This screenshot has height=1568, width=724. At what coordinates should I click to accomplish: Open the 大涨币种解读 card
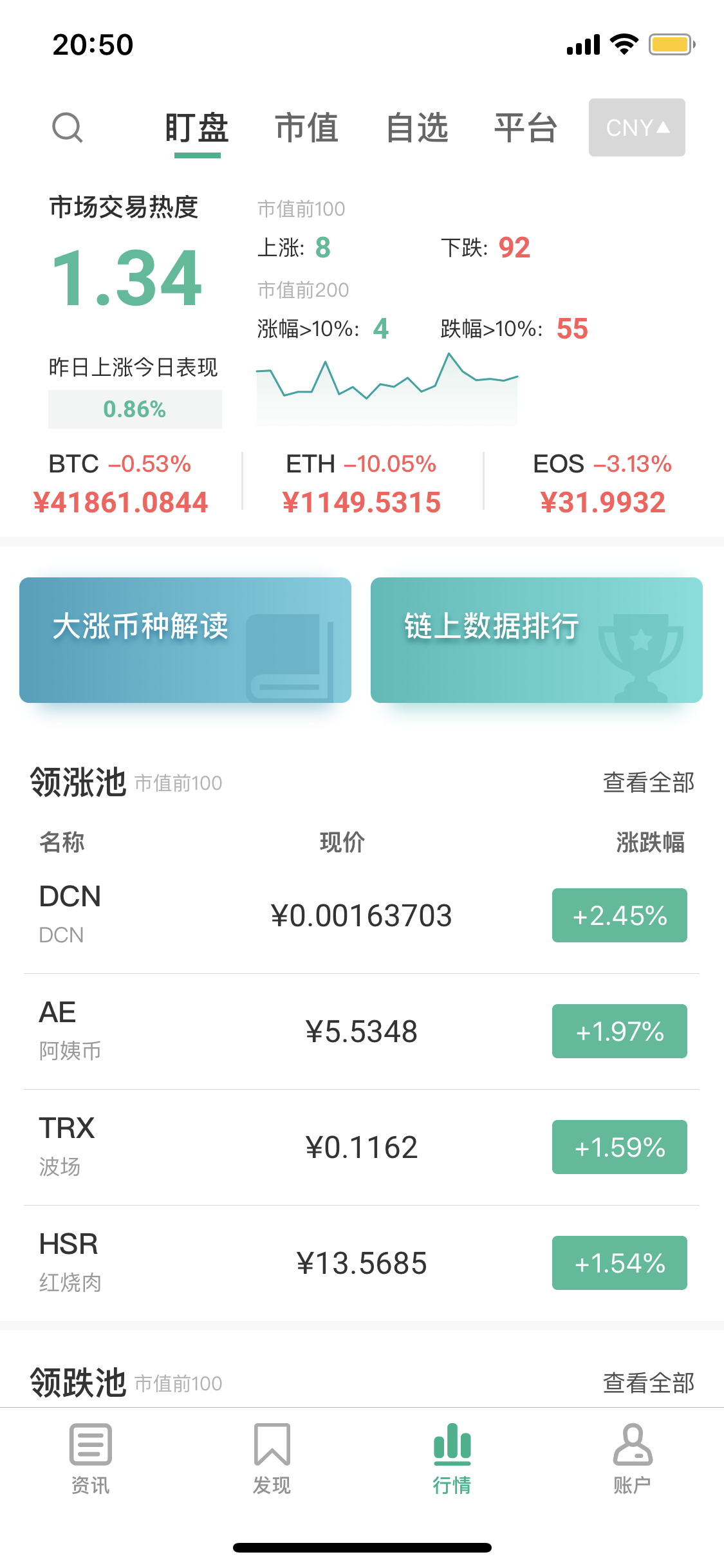185,640
